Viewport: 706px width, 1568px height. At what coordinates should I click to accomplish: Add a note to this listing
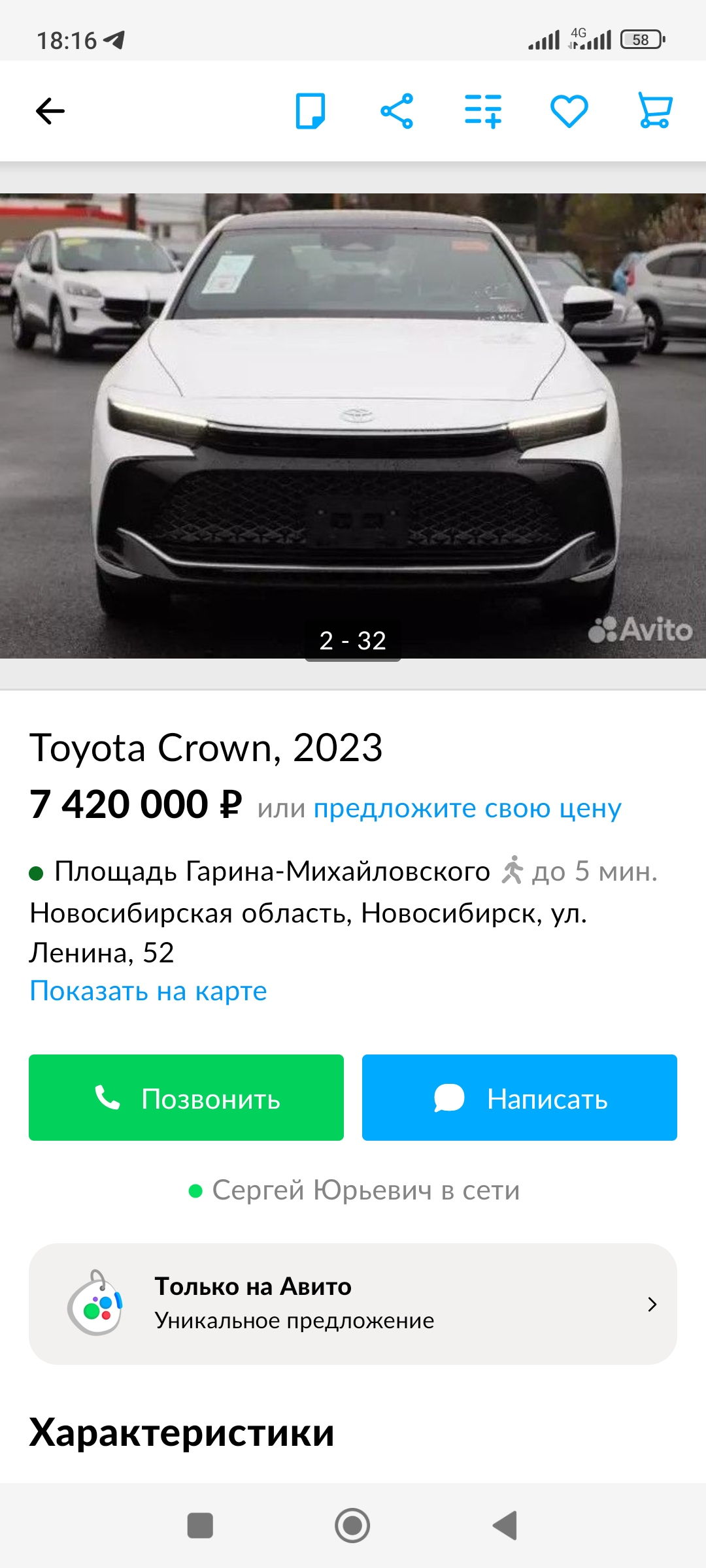[311, 111]
